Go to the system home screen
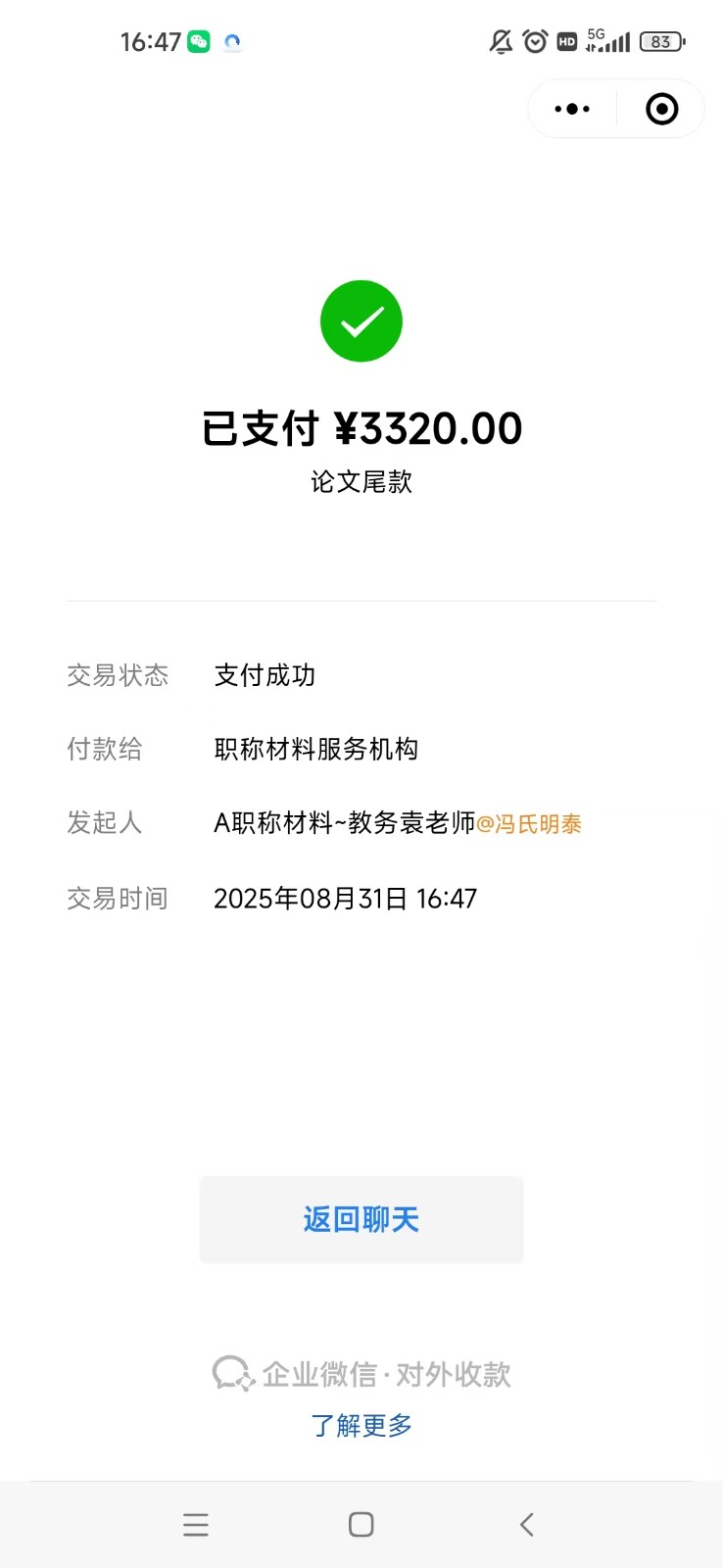Viewport: 723px width, 1568px height. (361, 1524)
